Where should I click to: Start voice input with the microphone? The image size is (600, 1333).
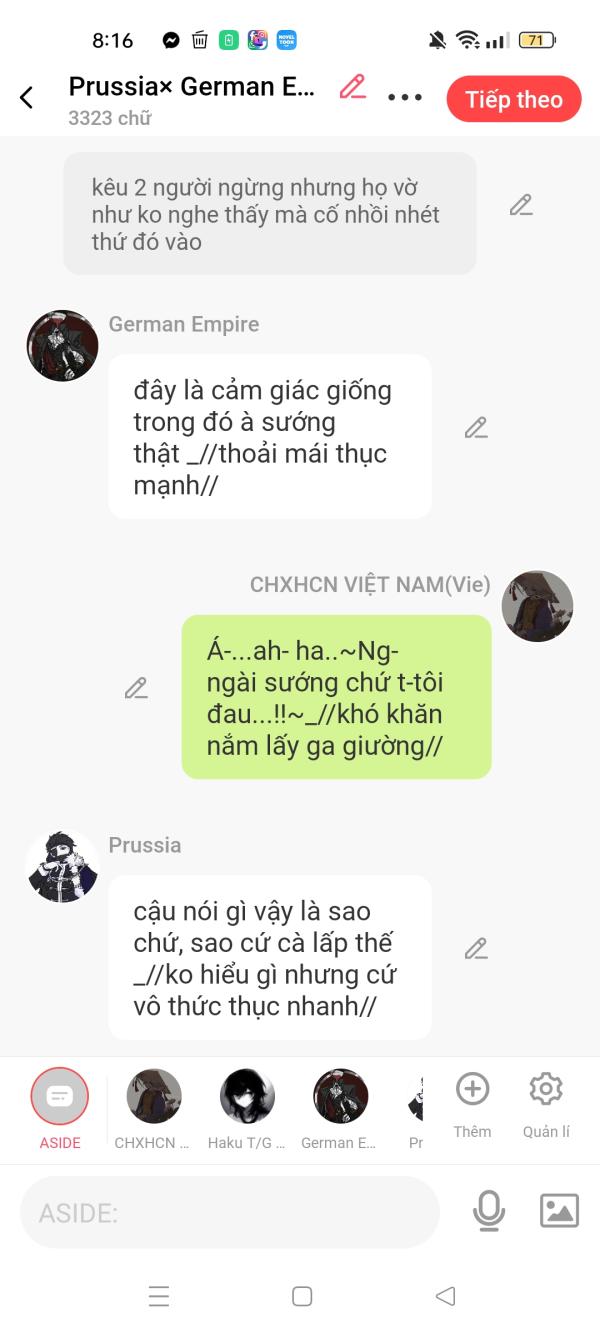click(489, 1212)
